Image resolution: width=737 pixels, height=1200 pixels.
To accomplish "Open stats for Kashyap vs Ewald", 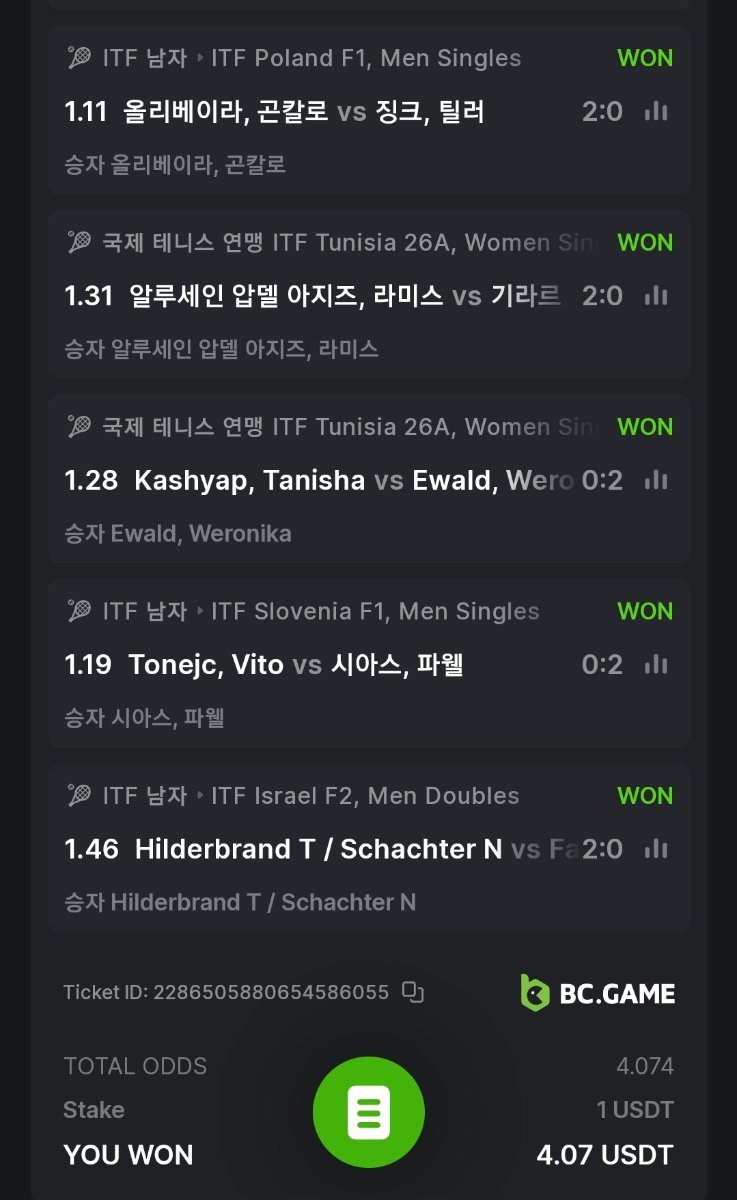I will point(656,481).
